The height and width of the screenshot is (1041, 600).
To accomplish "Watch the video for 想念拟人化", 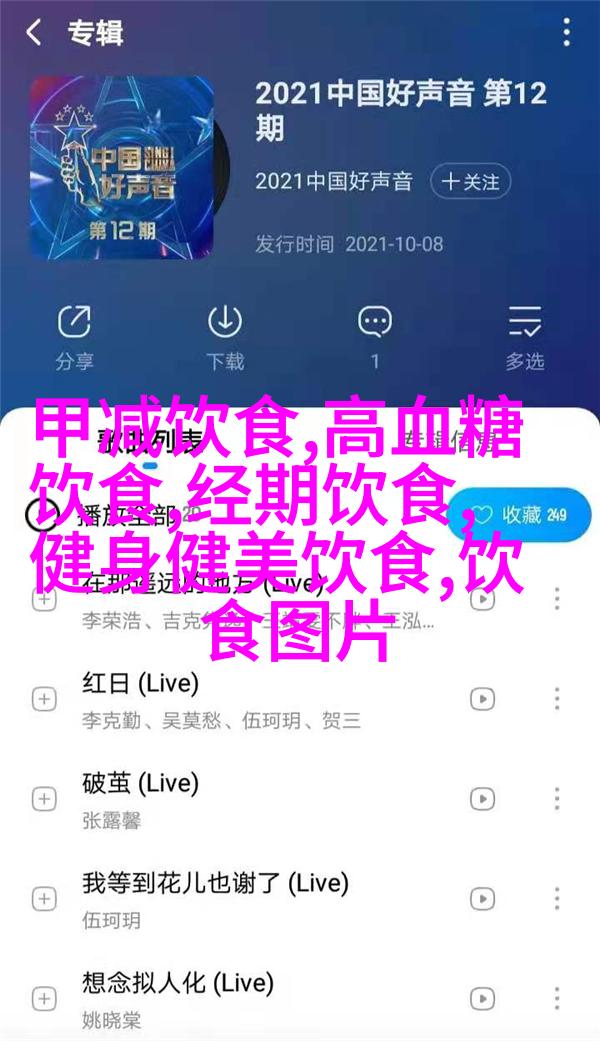I will (483, 999).
